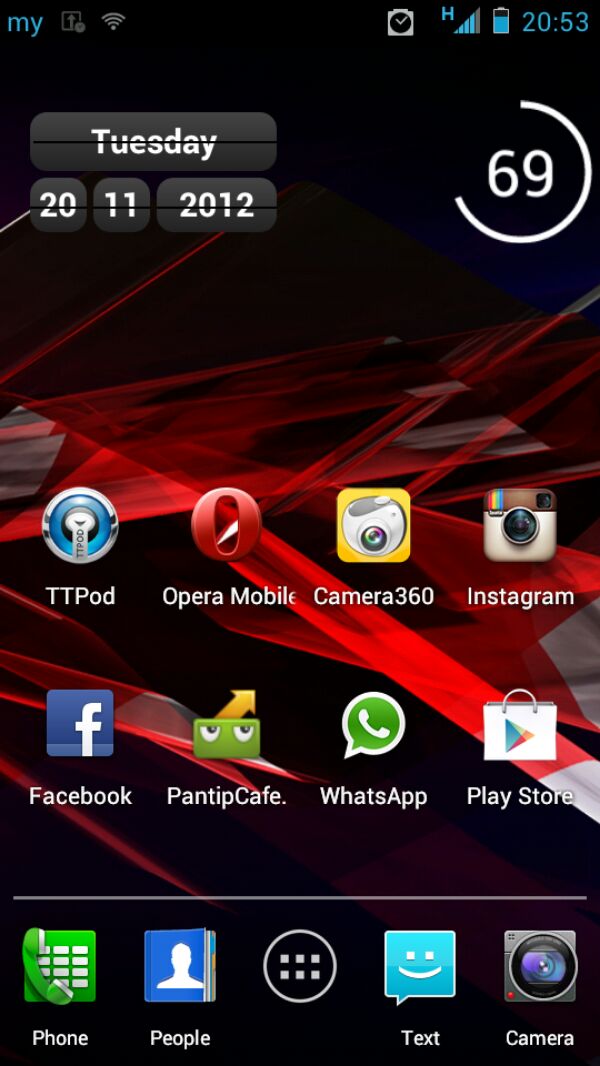Open the all apps drawer

pyautogui.click(x=300, y=966)
